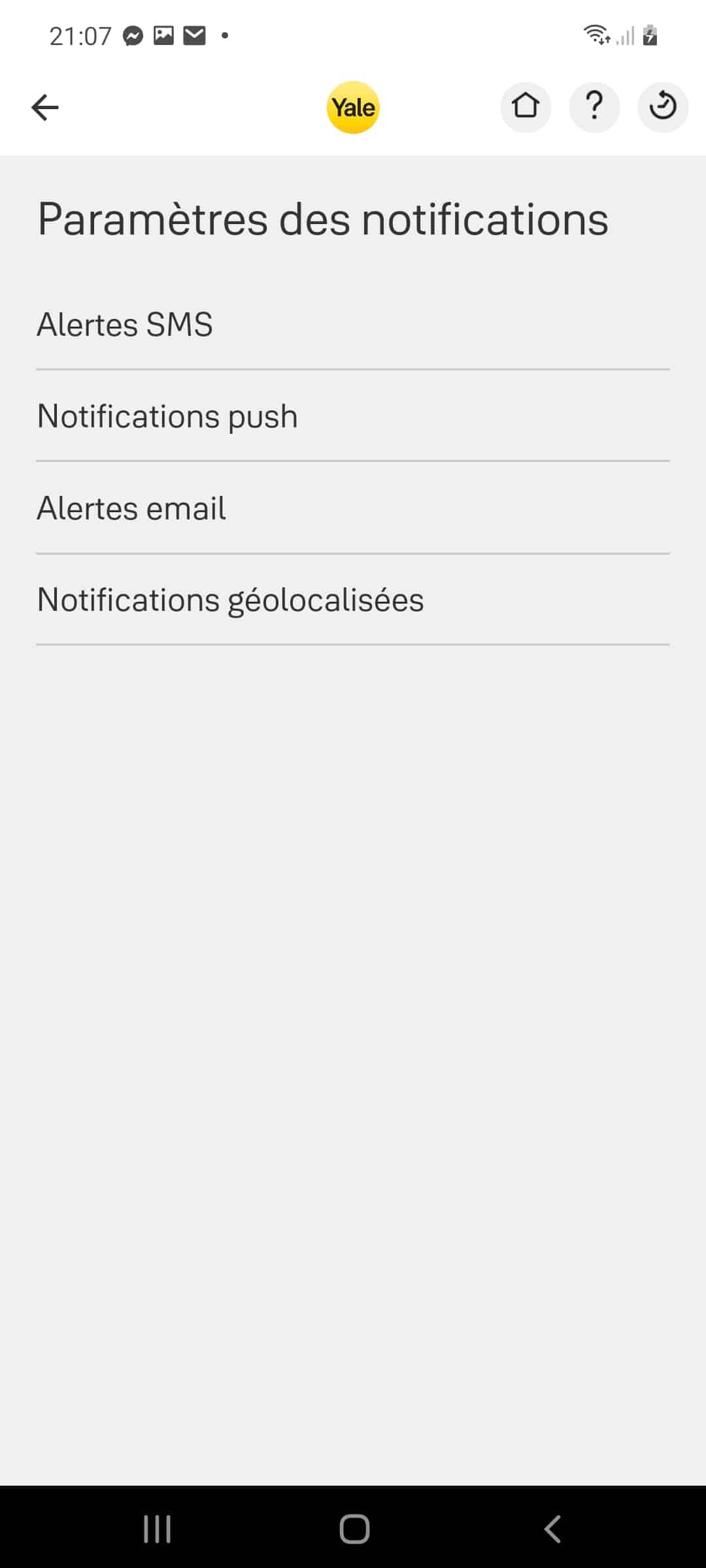706x1568 pixels.
Task: Tap the system home button
Action: (x=354, y=1529)
